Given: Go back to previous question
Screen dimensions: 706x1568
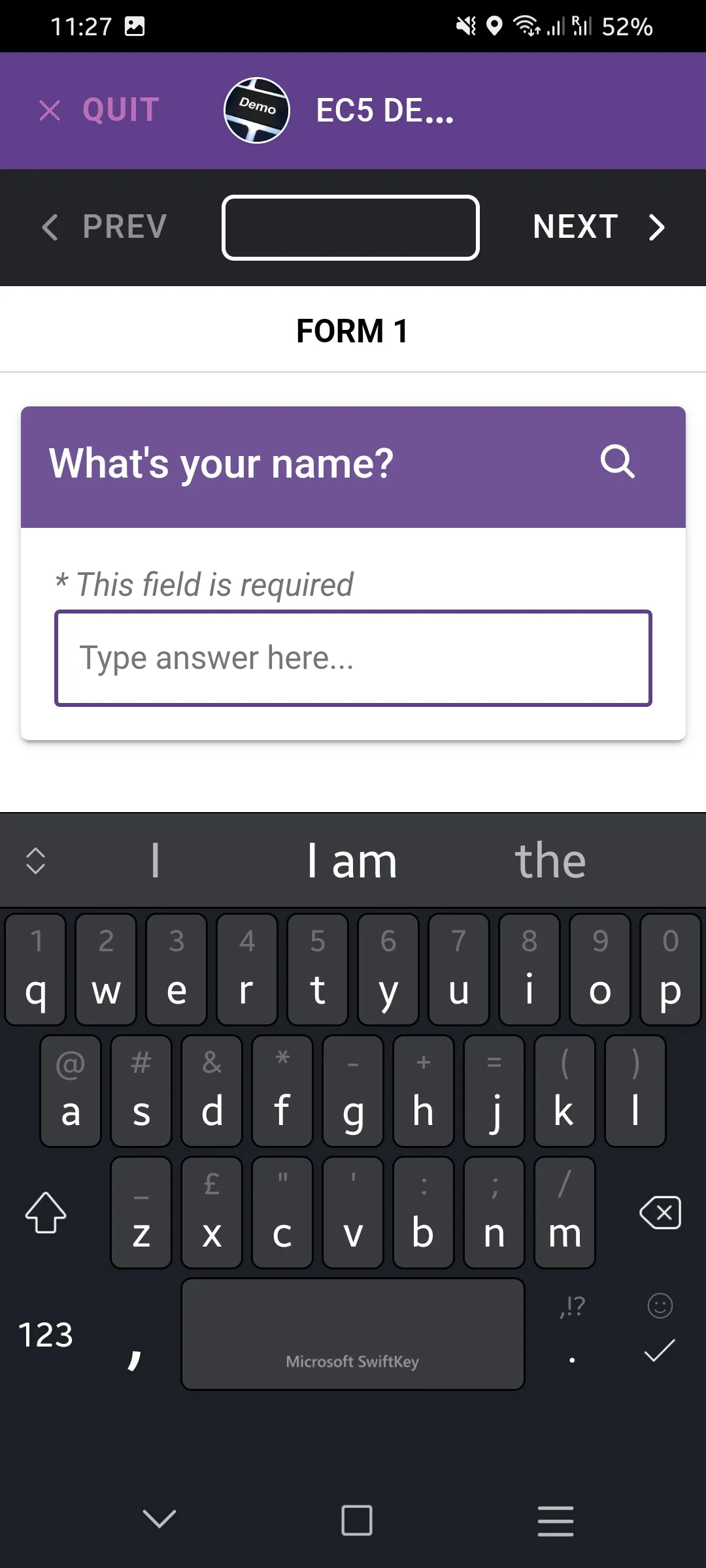Looking at the screenshot, I should [x=105, y=227].
